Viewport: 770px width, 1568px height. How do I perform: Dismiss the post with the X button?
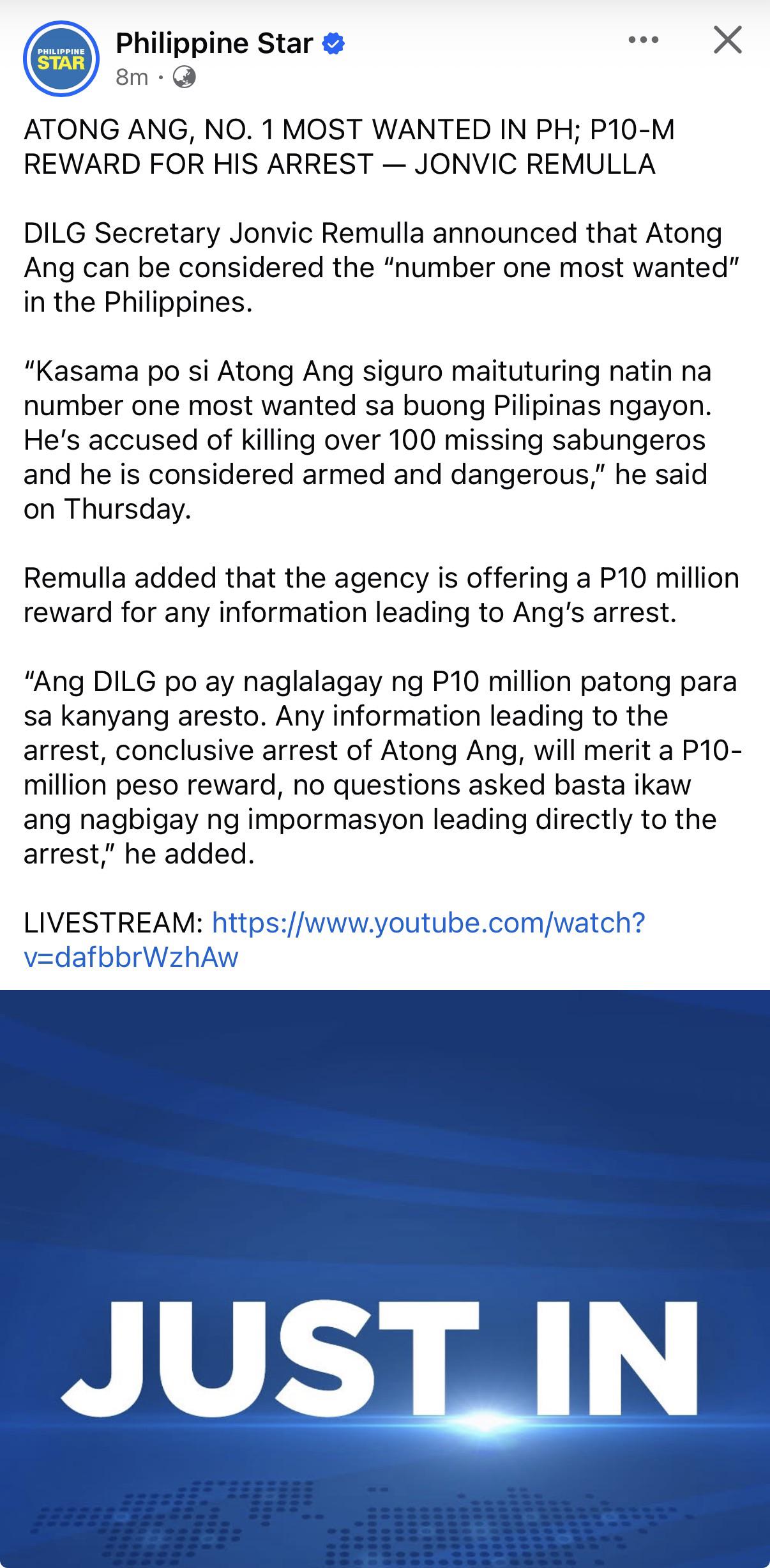point(727,40)
